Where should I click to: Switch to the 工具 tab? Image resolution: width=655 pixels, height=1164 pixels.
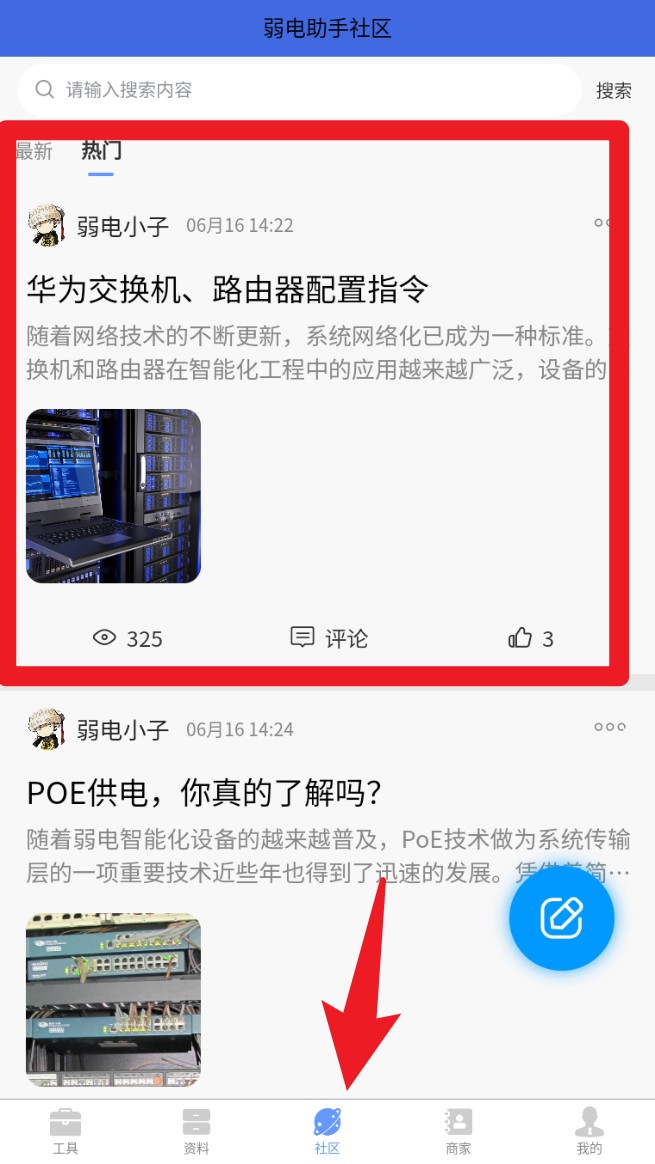click(65, 1131)
